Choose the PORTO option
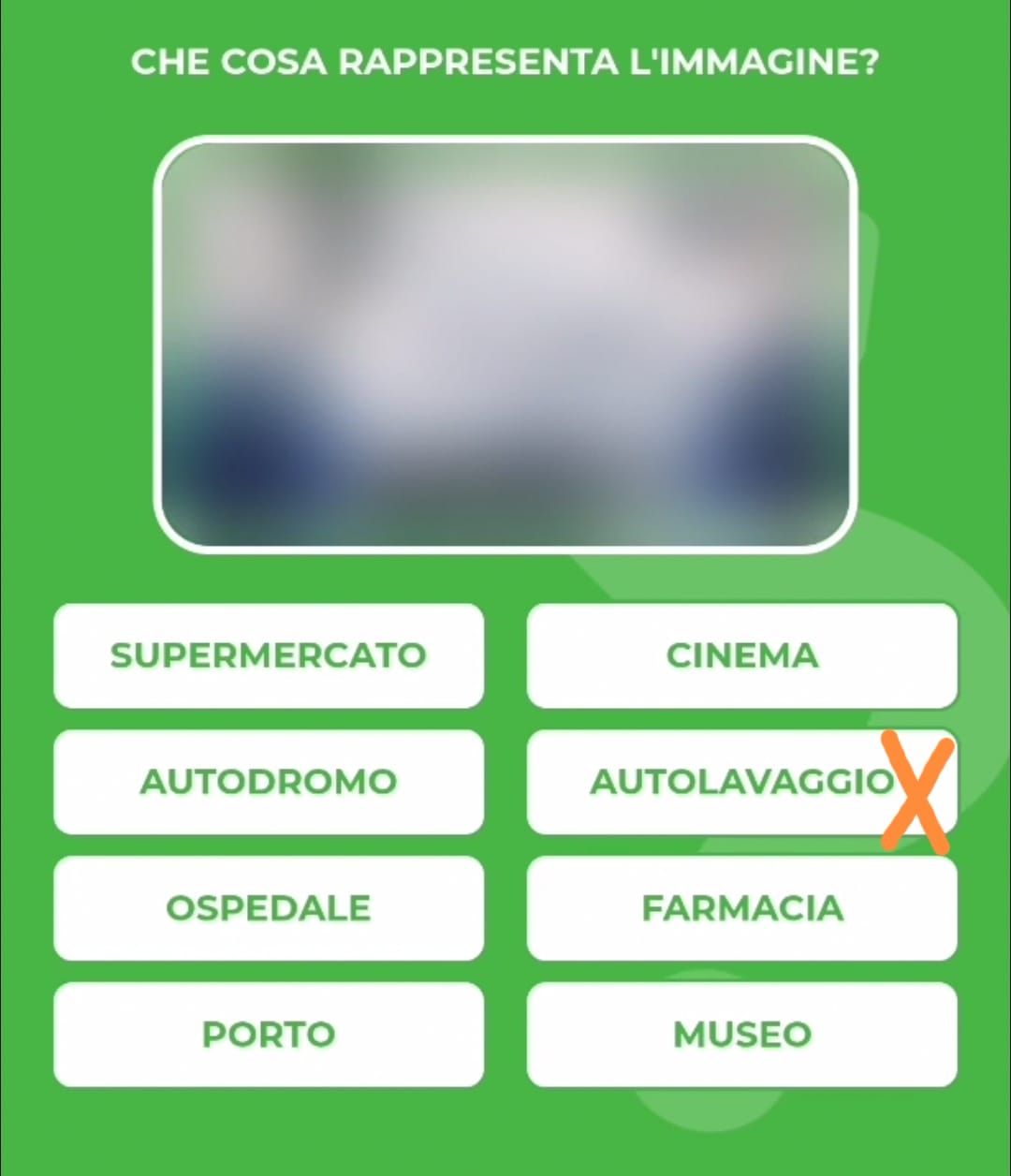Viewport: 1011px width, 1176px height. tap(269, 1035)
